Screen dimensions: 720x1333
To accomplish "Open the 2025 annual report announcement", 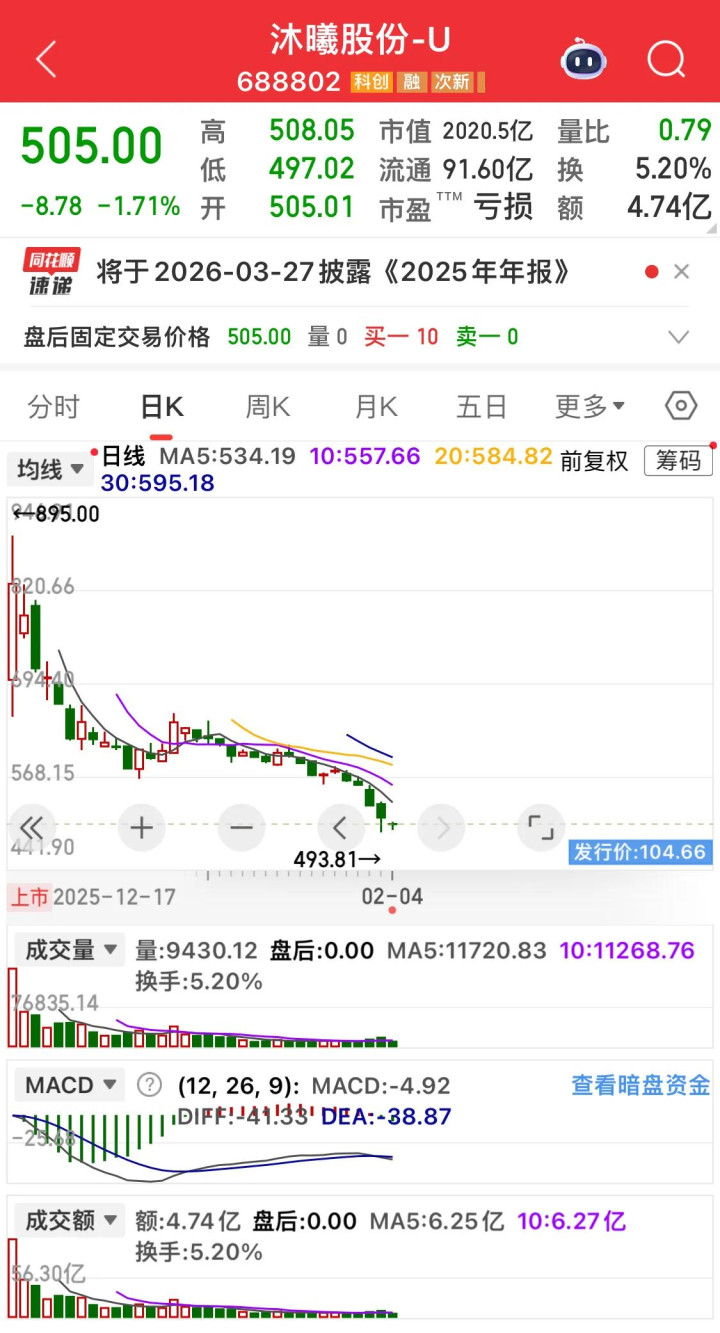I will click(333, 272).
